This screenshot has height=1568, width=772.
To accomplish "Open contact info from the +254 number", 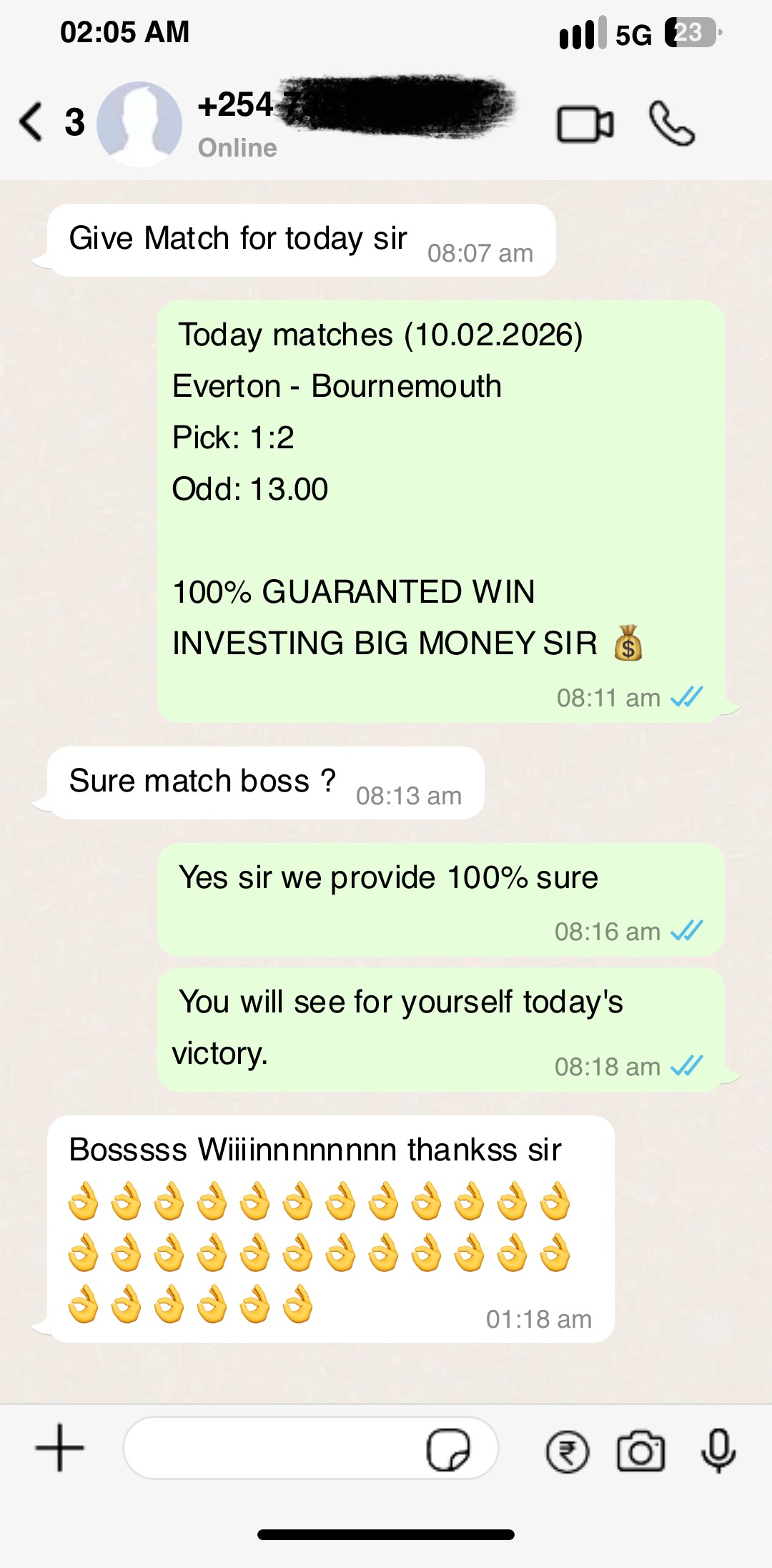I will point(236,106).
